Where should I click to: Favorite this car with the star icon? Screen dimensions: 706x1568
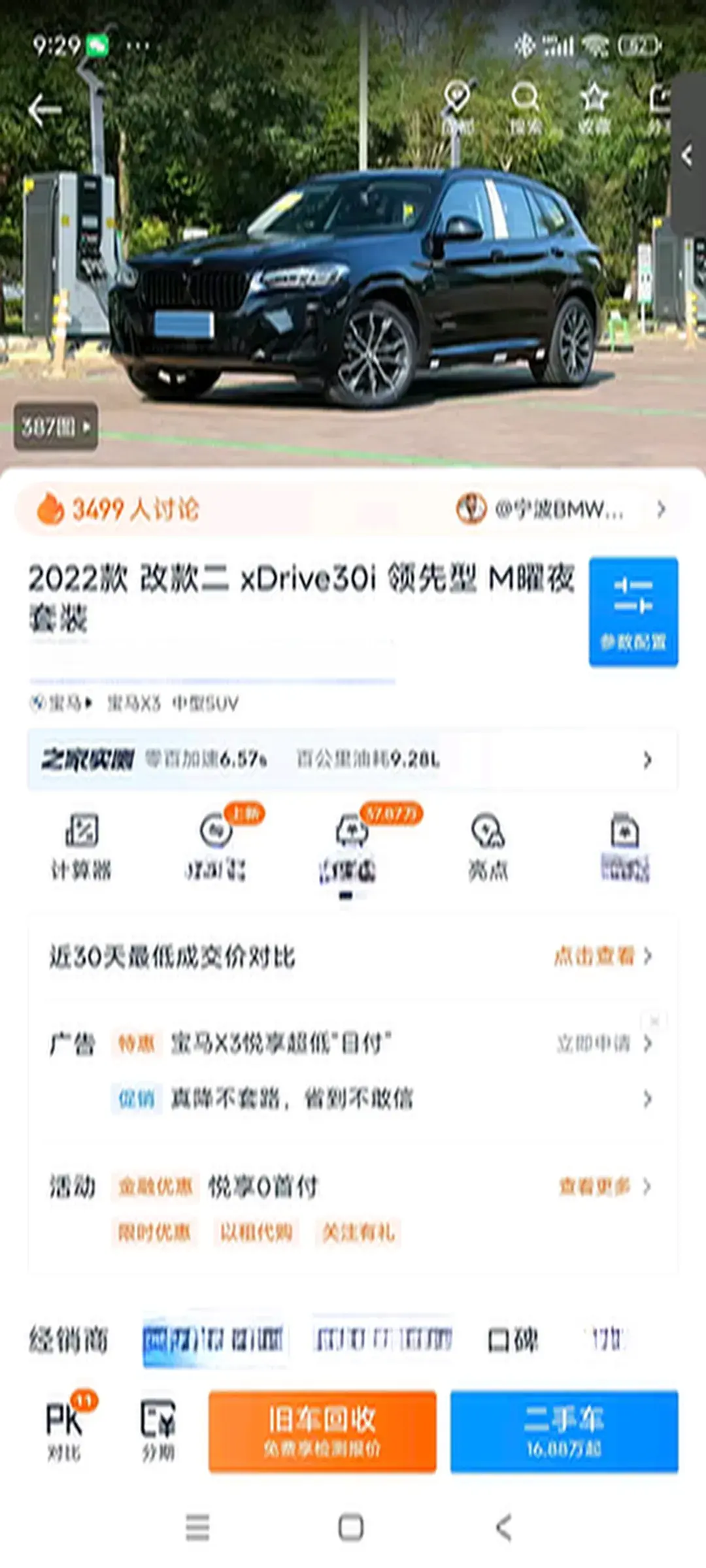point(594,106)
